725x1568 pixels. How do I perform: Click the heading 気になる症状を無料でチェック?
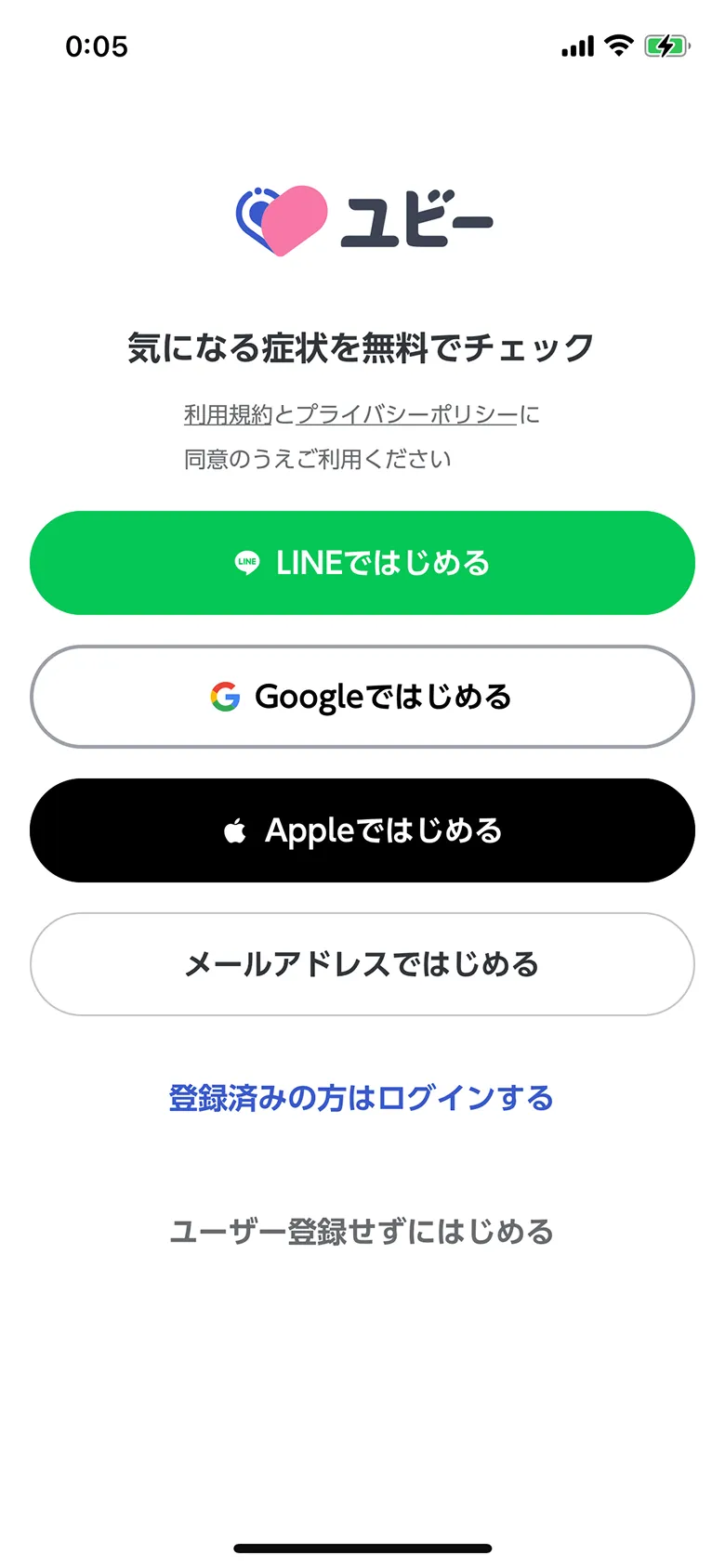click(x=361, y=345)
